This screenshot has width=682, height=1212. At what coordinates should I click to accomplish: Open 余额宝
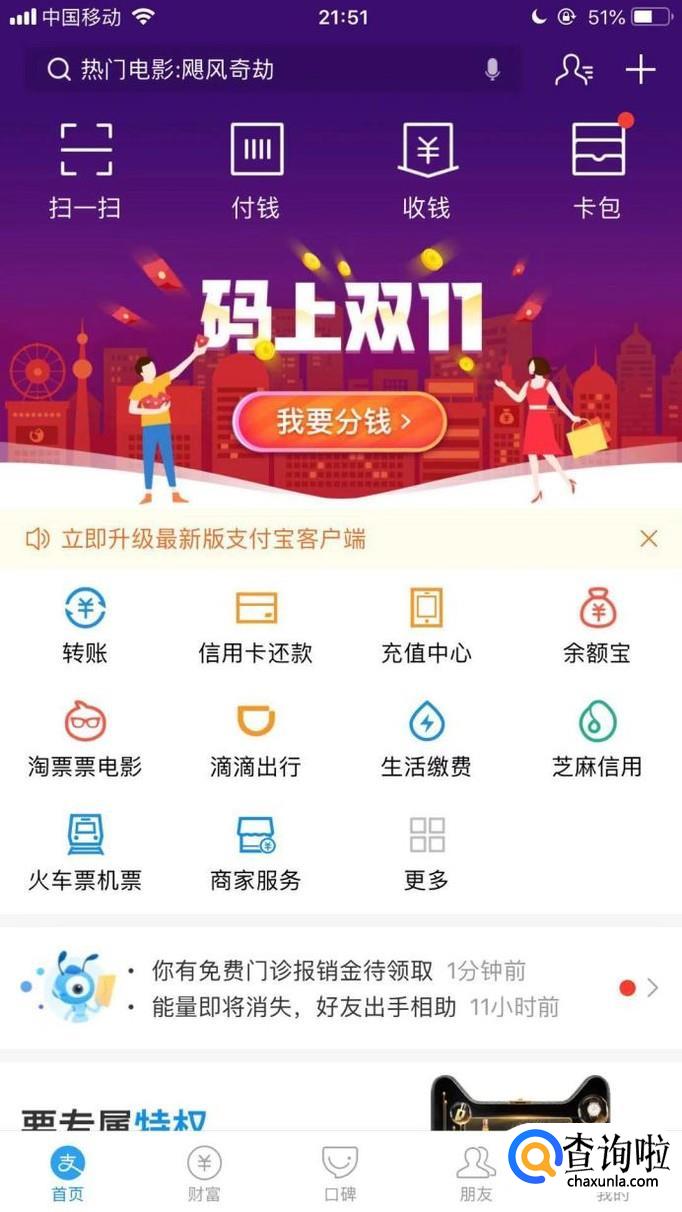click(x=597, y=626)
